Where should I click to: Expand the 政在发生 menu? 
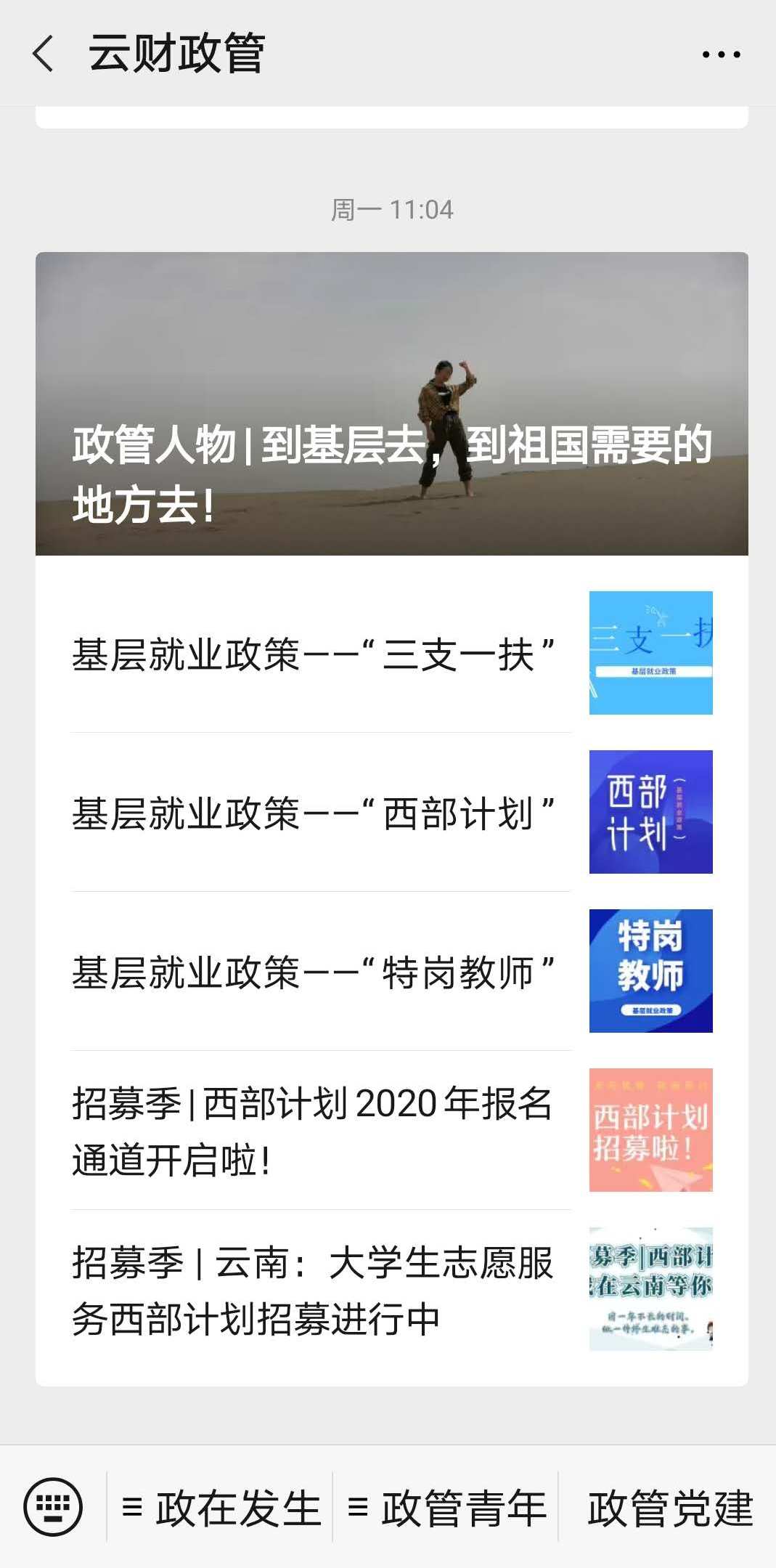[221, 1508]
